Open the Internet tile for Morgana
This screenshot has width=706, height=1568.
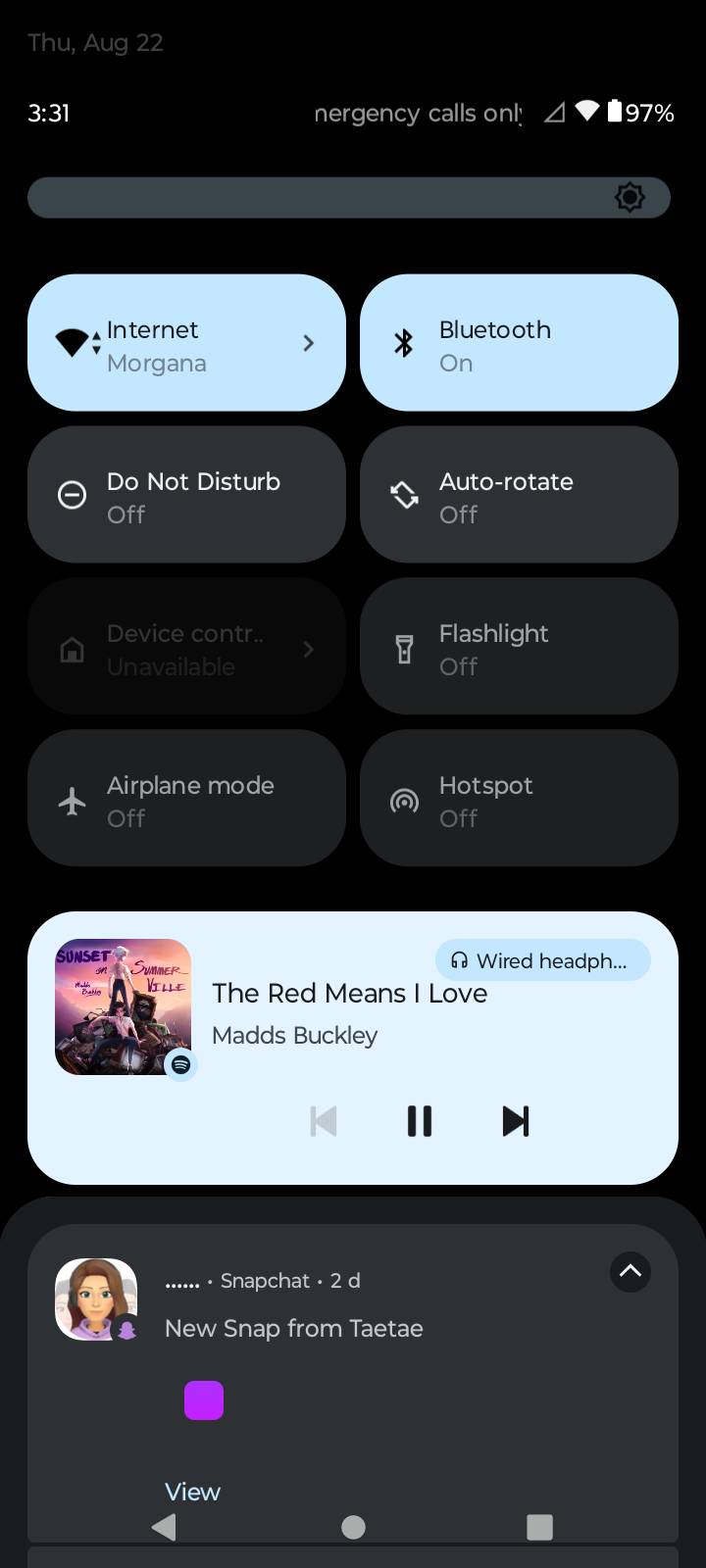186,343
